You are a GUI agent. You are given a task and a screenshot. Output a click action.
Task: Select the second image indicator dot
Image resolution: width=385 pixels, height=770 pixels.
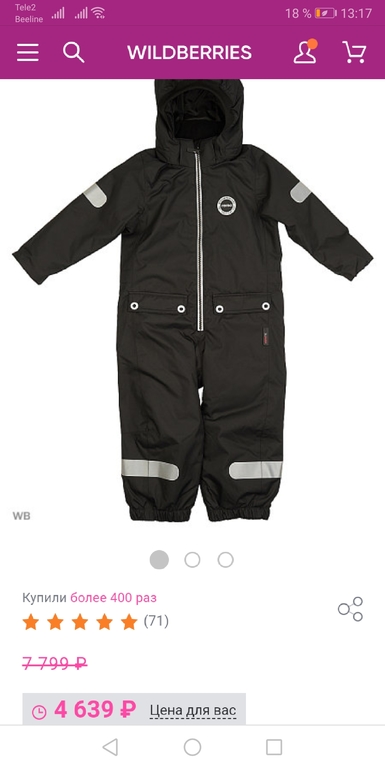coord(192,560)
